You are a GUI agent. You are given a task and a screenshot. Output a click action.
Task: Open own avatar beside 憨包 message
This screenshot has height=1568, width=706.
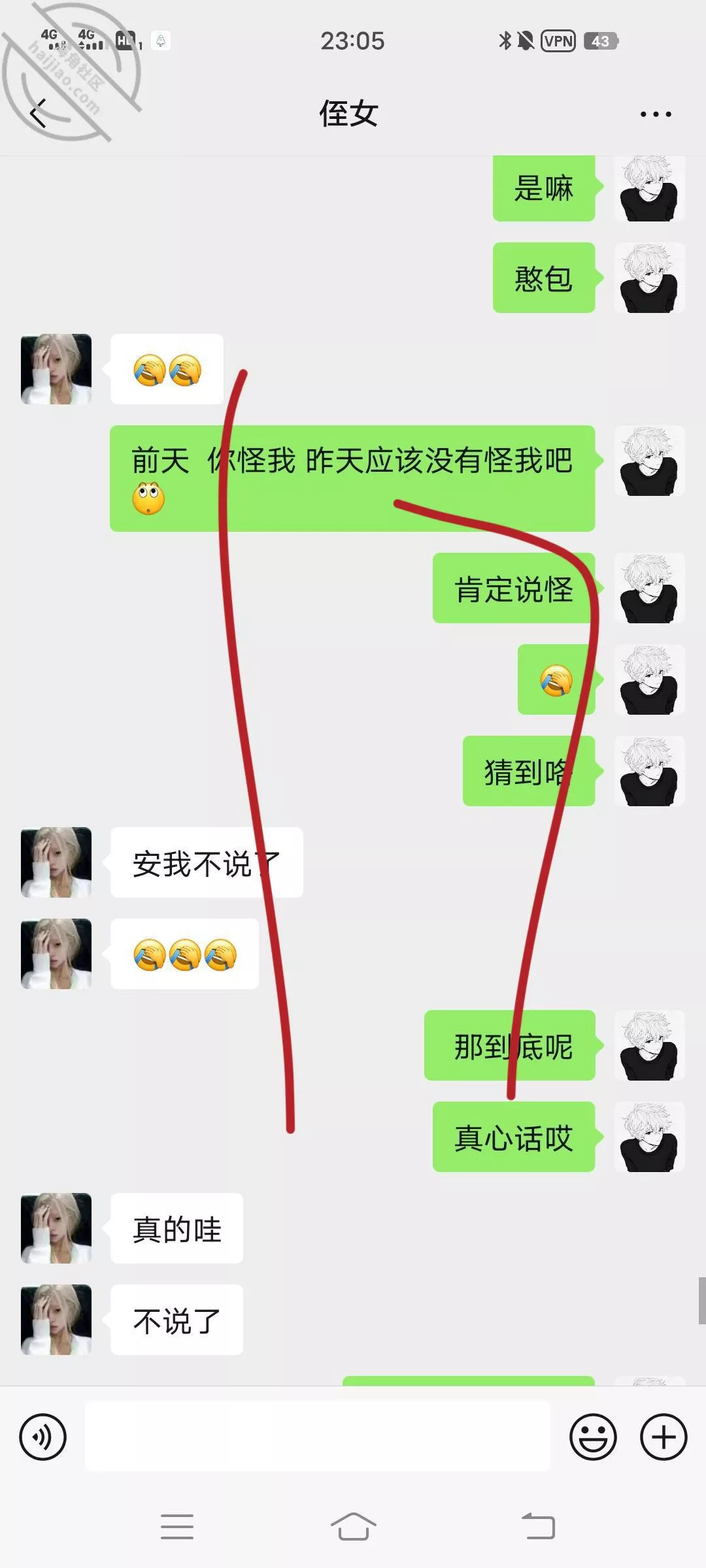(x=649, y=278)
